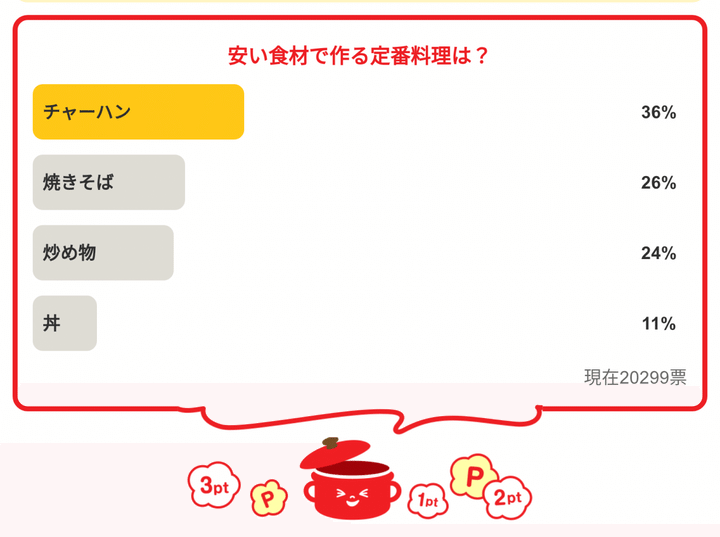This screenshot has height=537, width=720.
Task: Pick the 炒め物 poll answer
Action: [103, 253]
